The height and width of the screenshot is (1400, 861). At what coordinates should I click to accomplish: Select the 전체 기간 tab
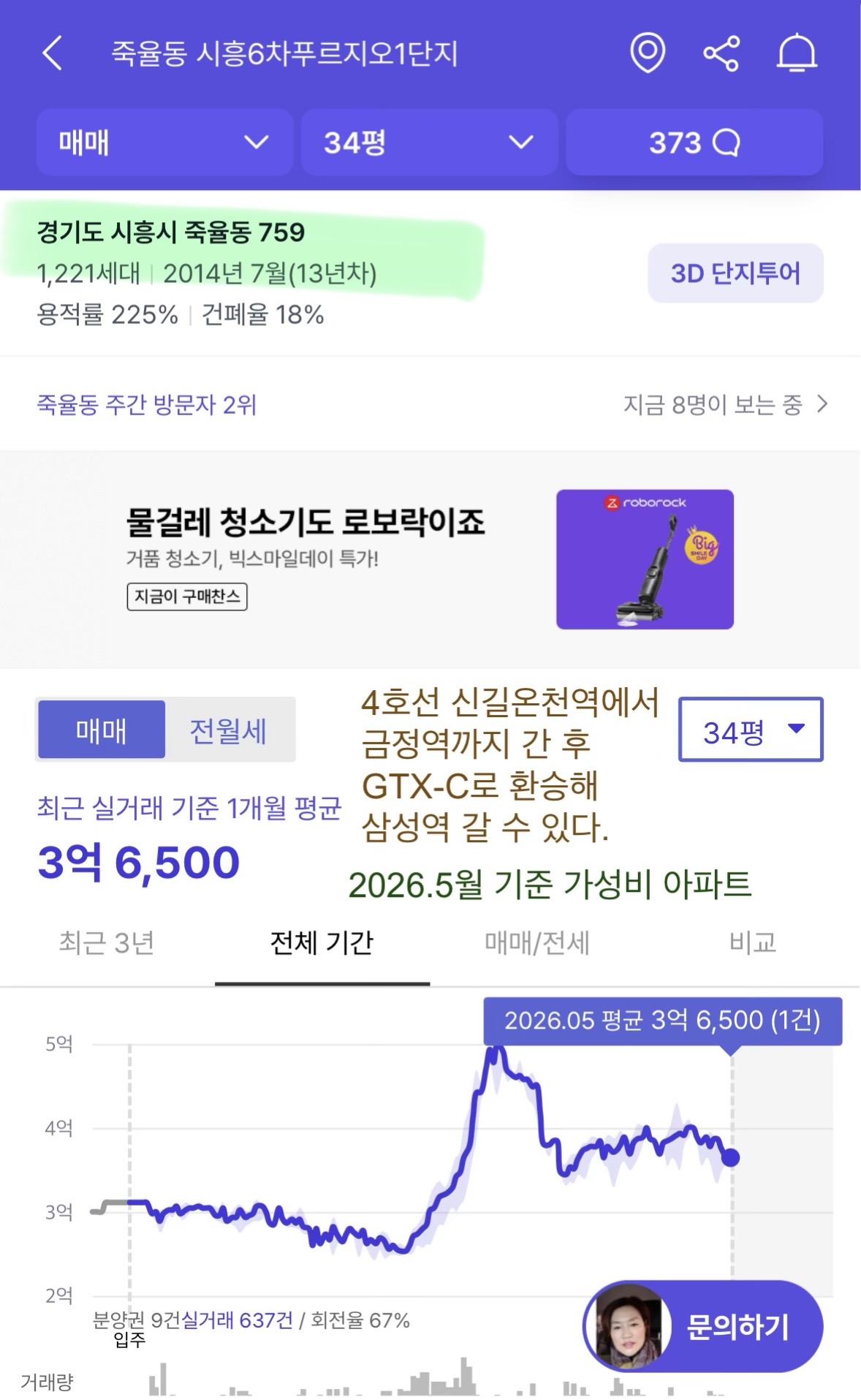(322, 943)
